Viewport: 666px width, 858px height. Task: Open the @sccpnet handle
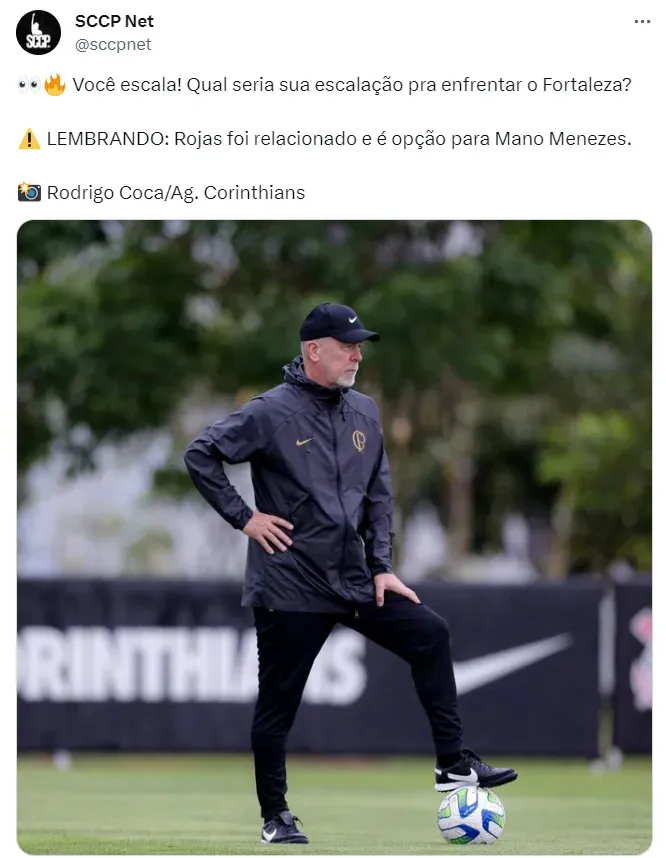pos(113,44)
